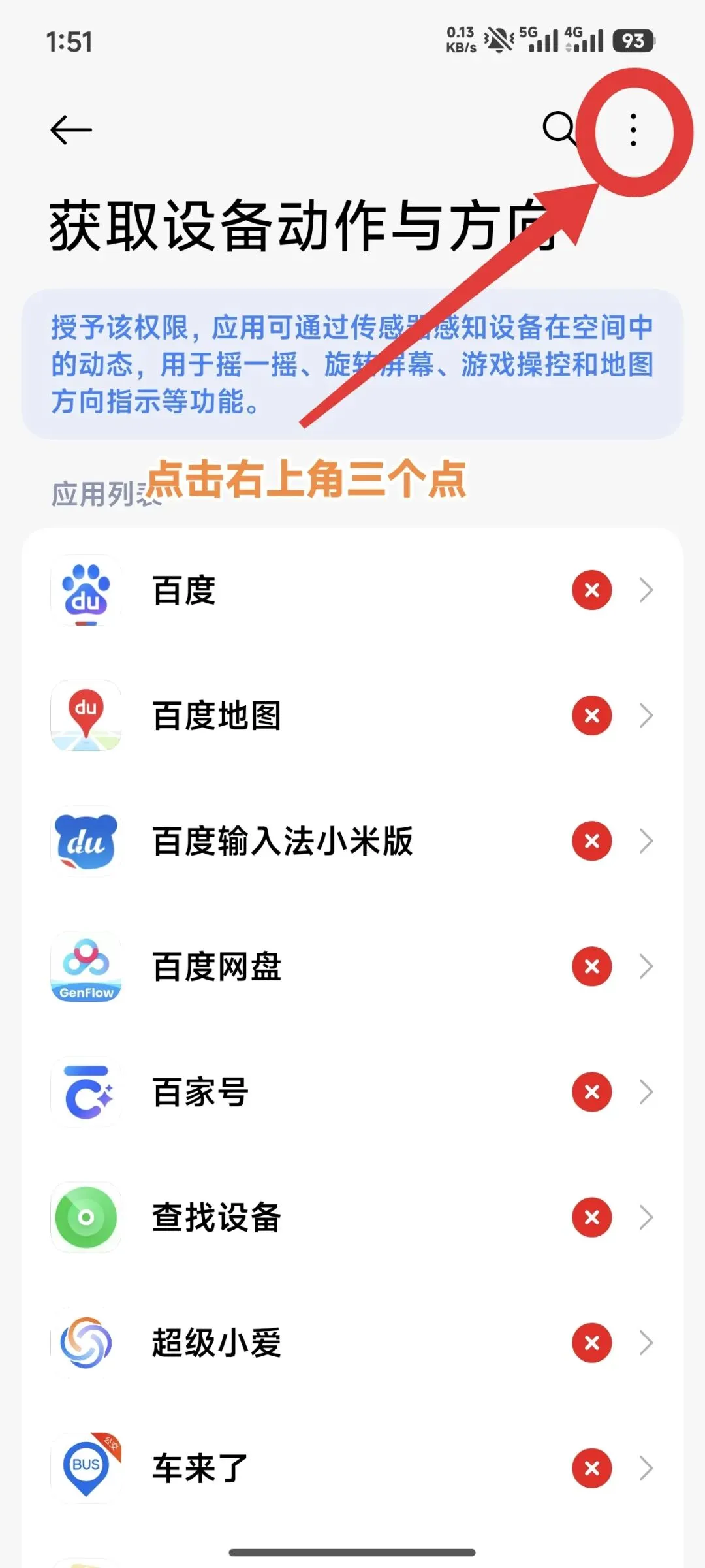Open the three-dot overflow menu
The width and height of the screenshot is (705, 1568).
633,130
